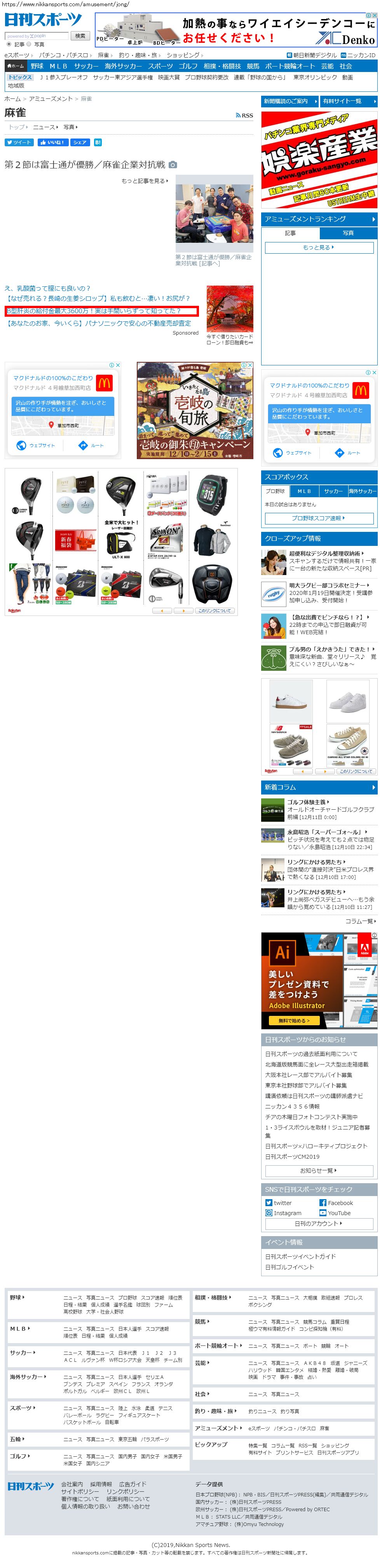Open column ゴルフ体験主義
Viewport: 382px width, 1568px height.
tap(307, 802)
